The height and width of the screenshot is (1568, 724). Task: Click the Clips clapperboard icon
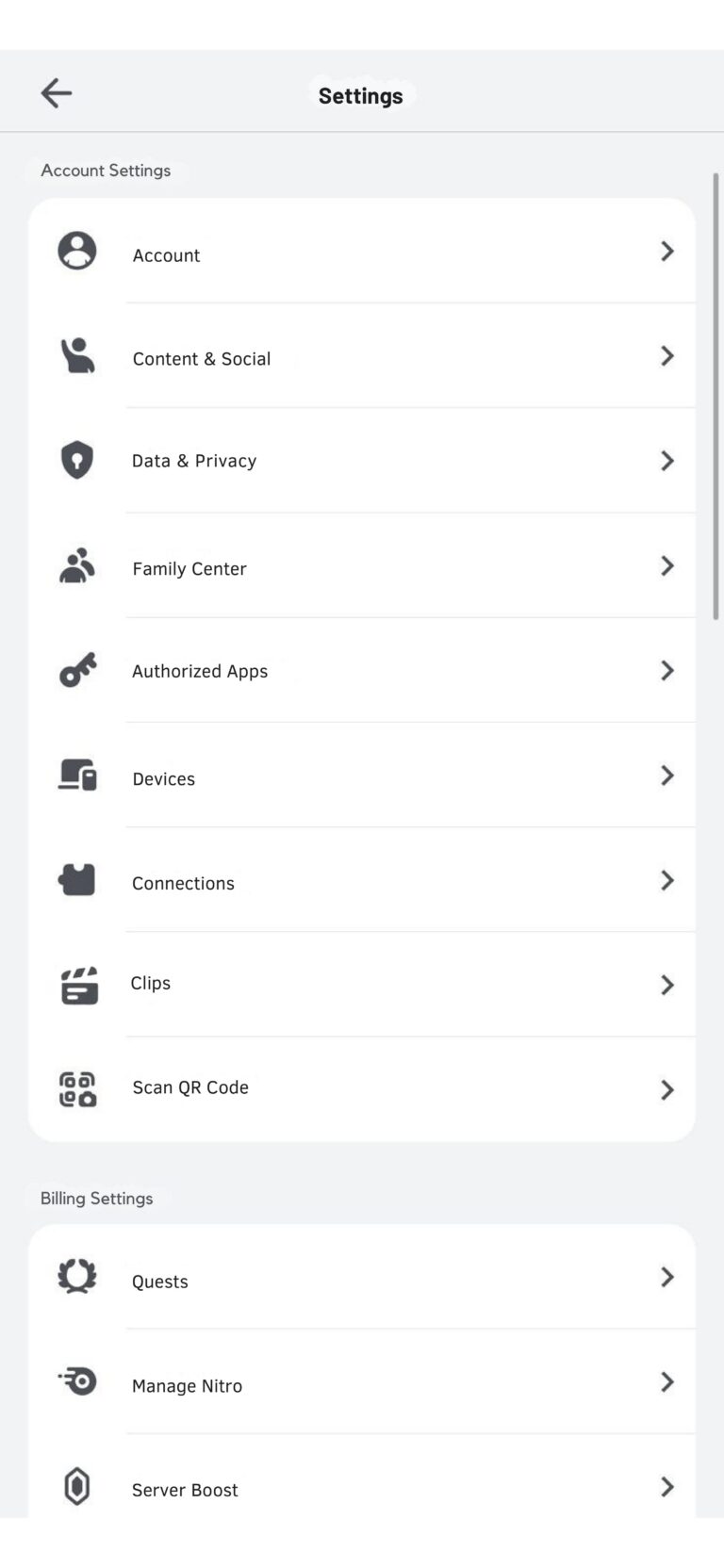(76, 984)
